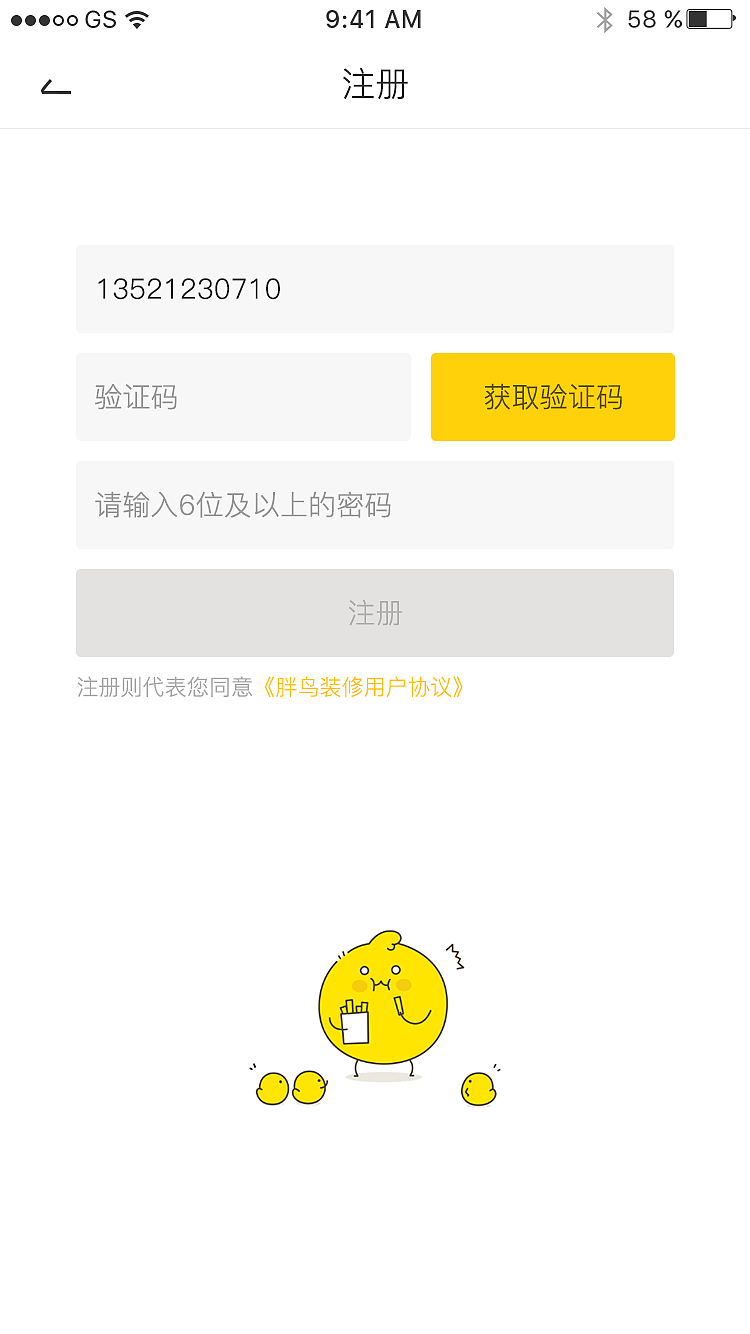The height and width of the screenshot is (1334, 750).
Task: Tap the agreement consent text 注册则代表您同意
Action: coord(167,688)
